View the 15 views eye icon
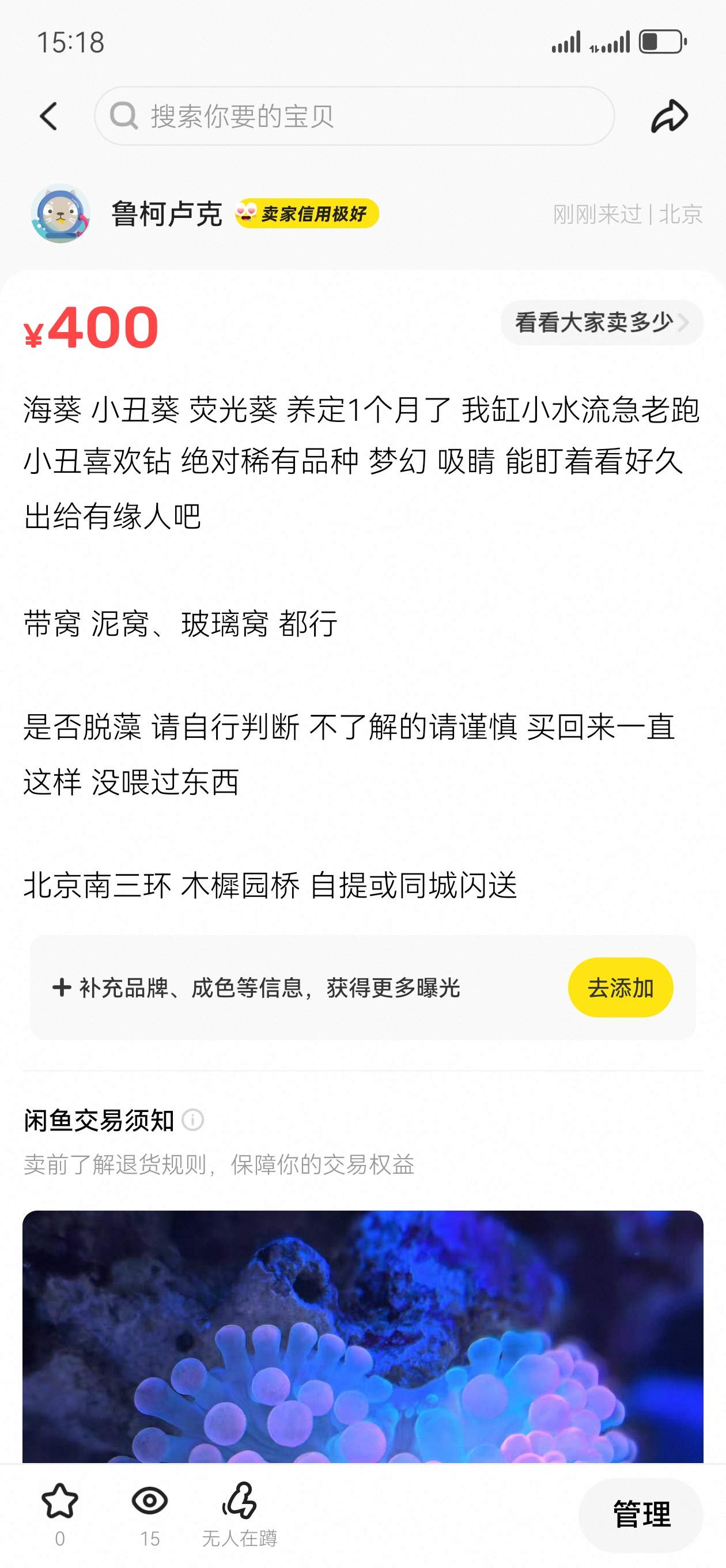The image size is (726, 1568). pyautogui.click(x=150, y=1501)
